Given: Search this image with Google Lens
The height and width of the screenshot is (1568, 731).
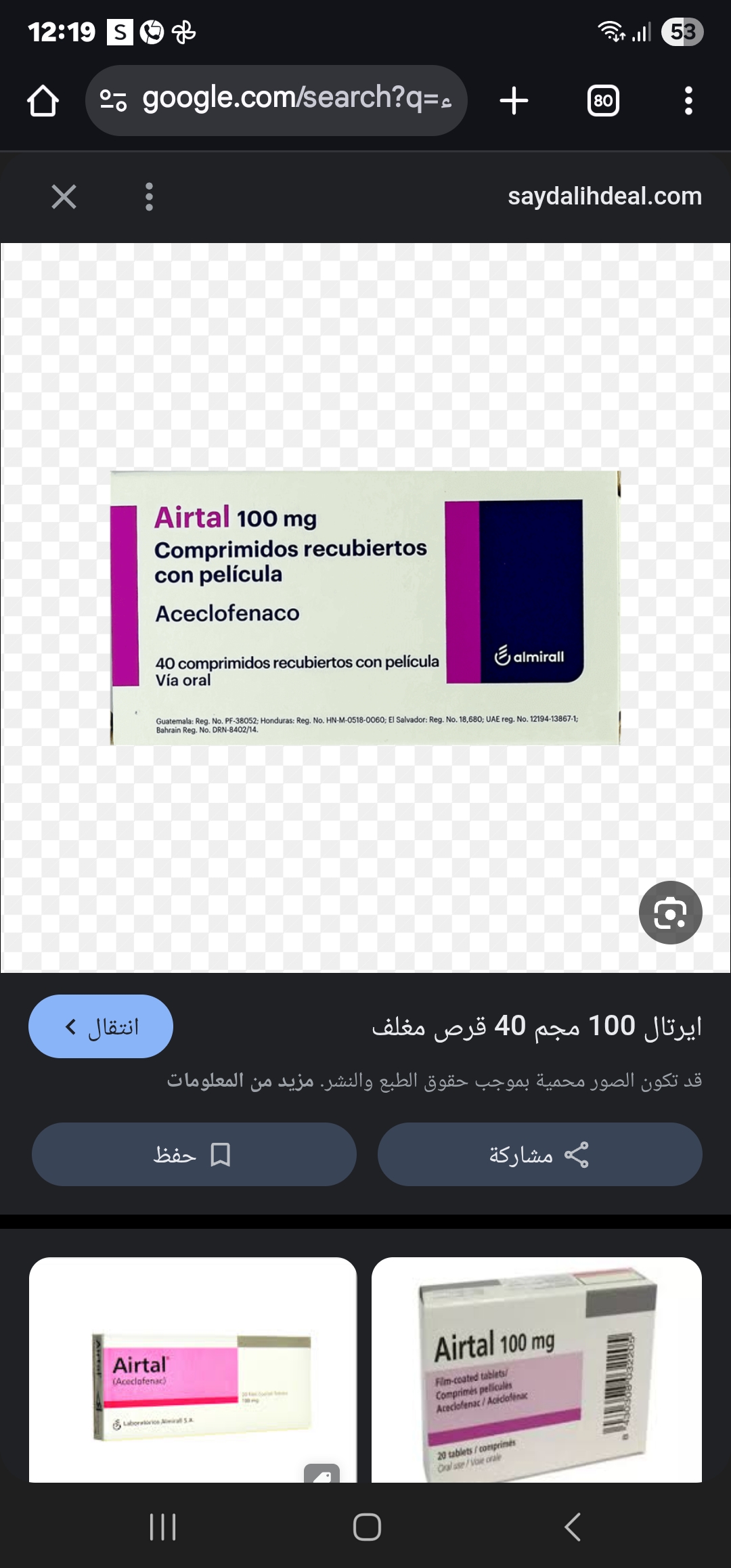Looking at the screenshot, I should (x=670, y=912).
